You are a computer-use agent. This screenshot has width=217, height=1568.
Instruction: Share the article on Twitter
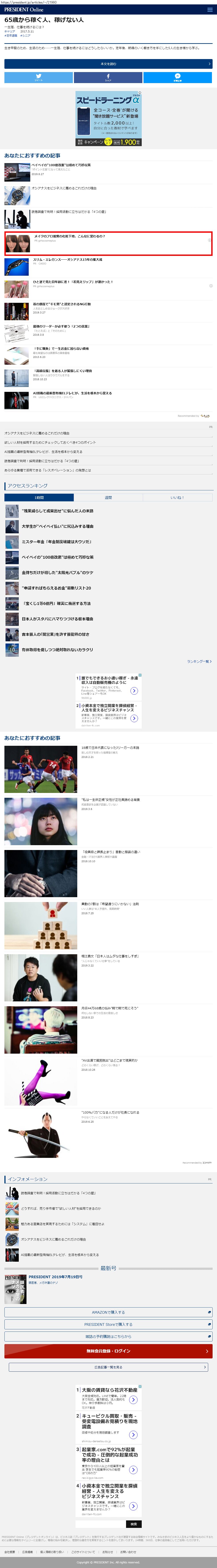click(x=38, y=77)
